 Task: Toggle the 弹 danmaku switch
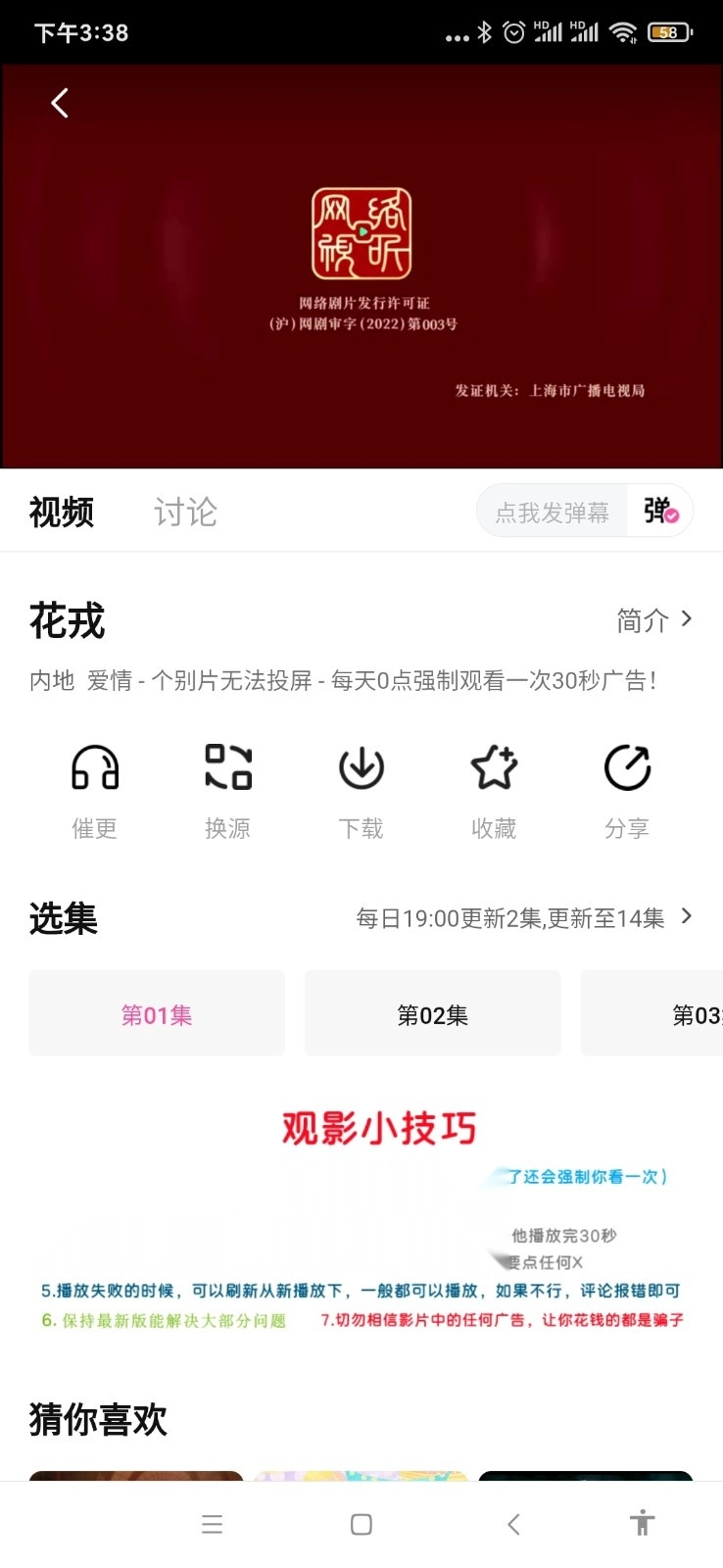click(659, 511)
